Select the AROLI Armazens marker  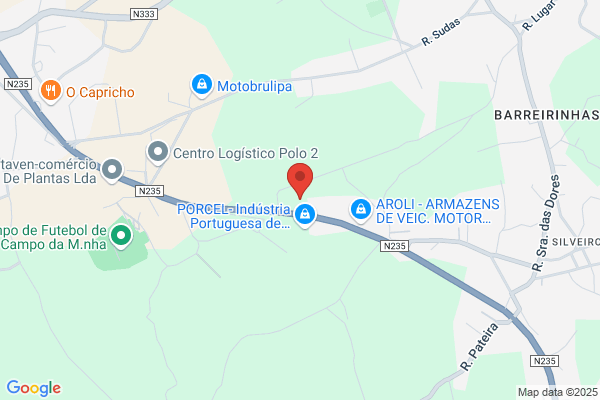[360, 210]
